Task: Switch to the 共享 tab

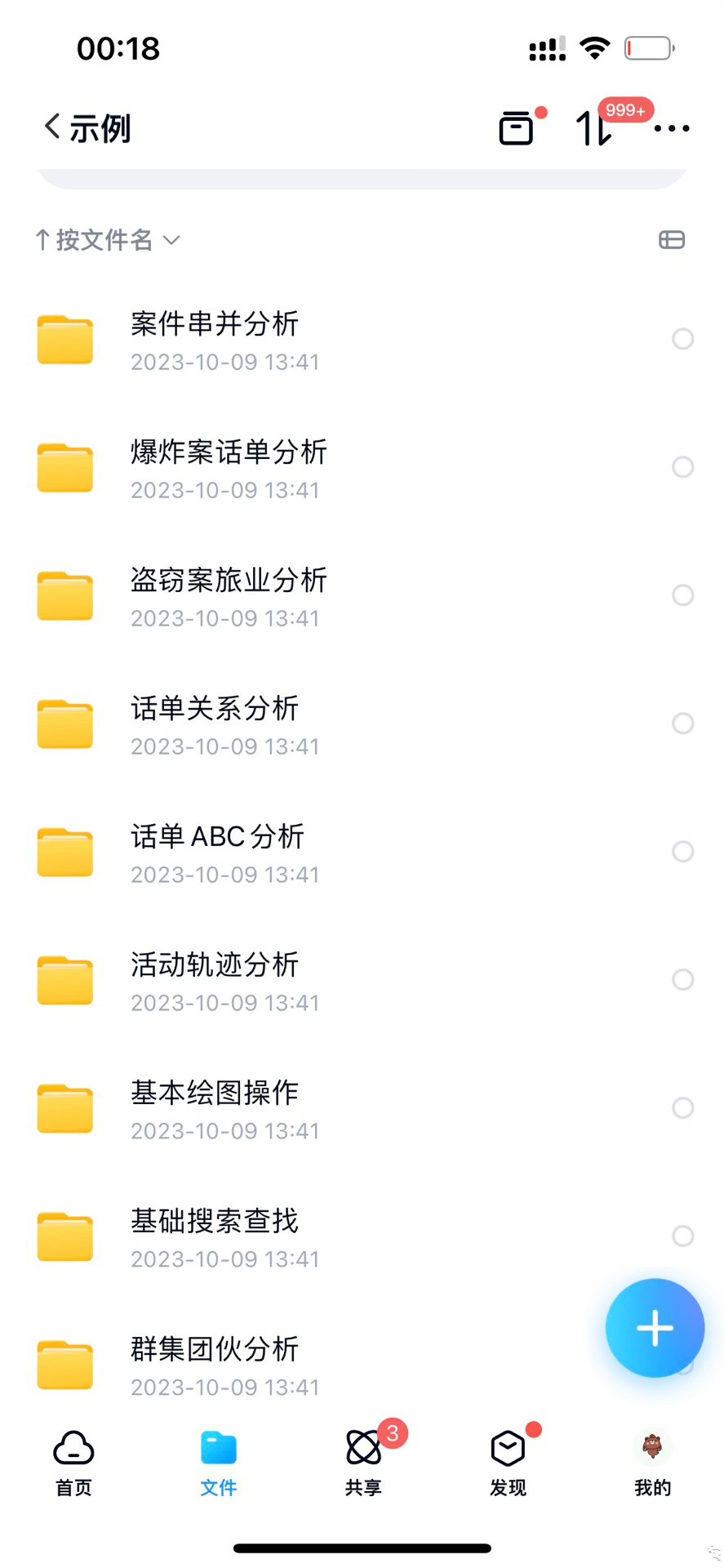Action: pos(363,1463)
